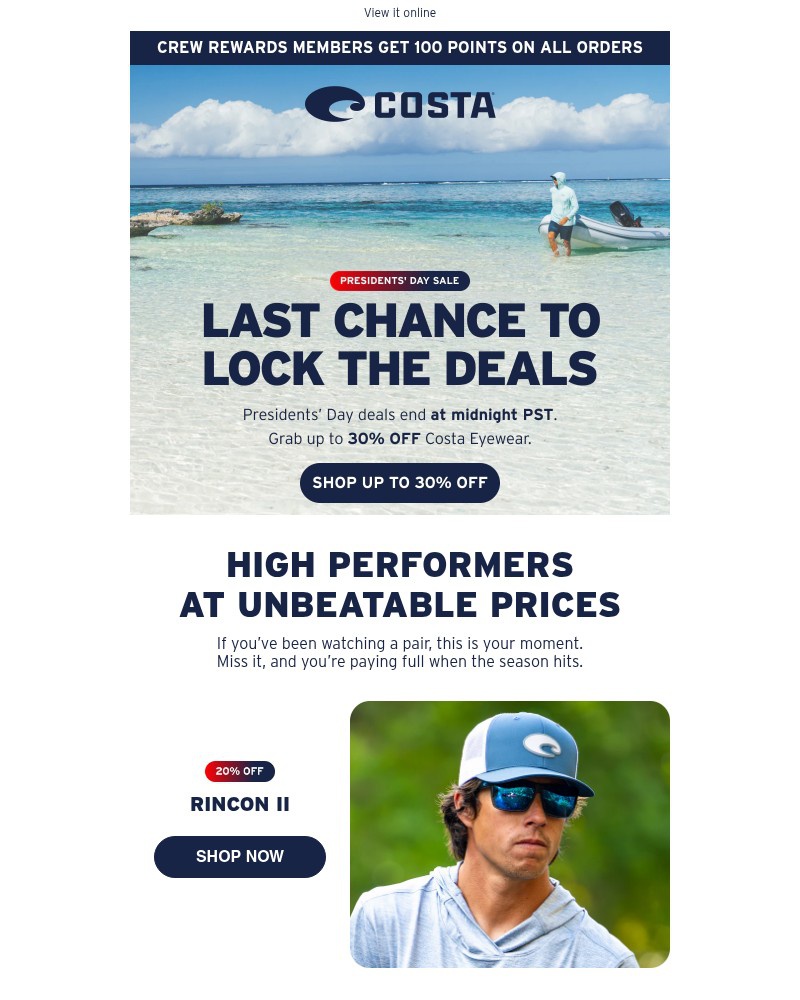Viewport: 800px width, 1000px height.
Task: Click the red 20% OFF badge
Action: (x=240, y=771)
